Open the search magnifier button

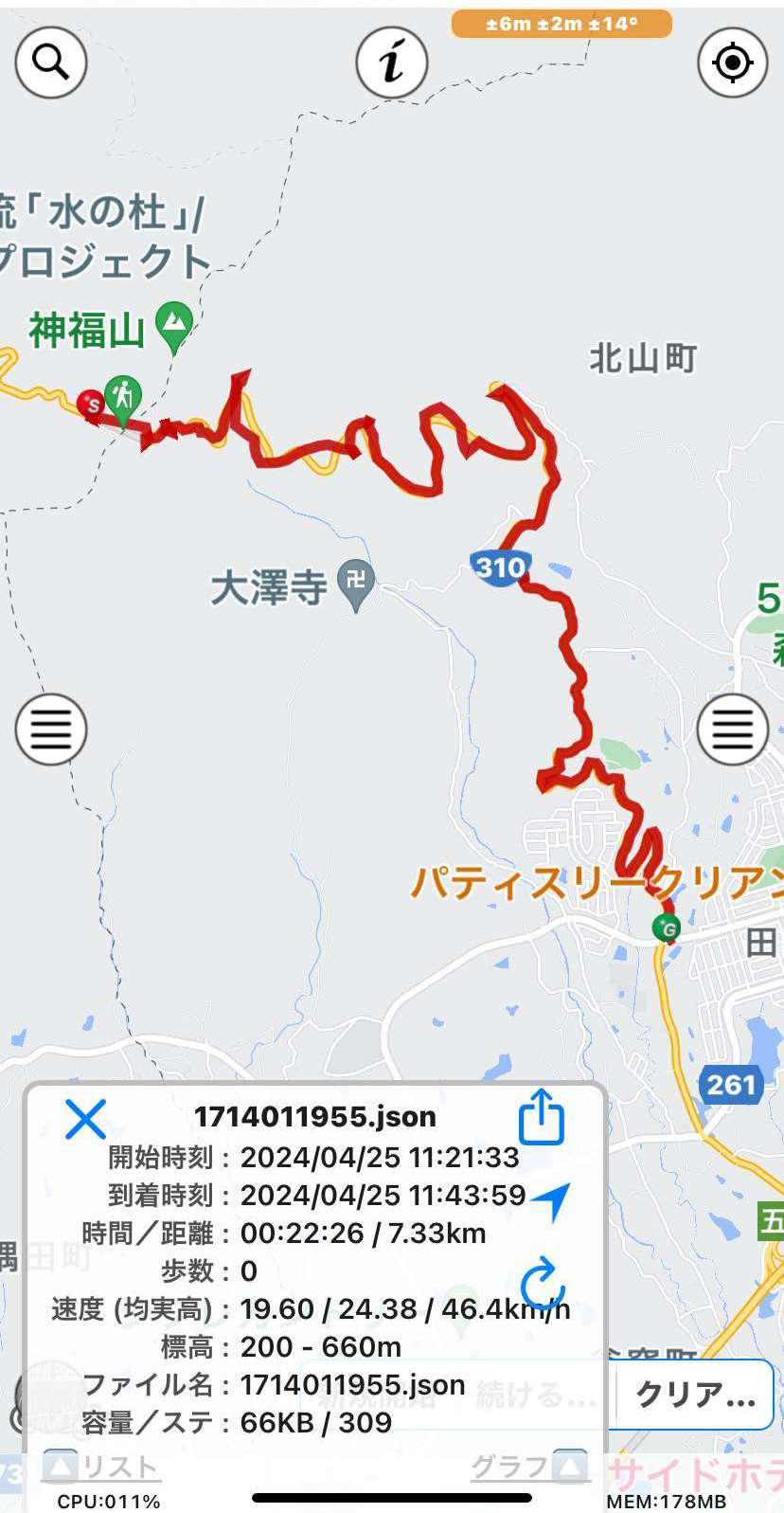click(x=51, y=63)
